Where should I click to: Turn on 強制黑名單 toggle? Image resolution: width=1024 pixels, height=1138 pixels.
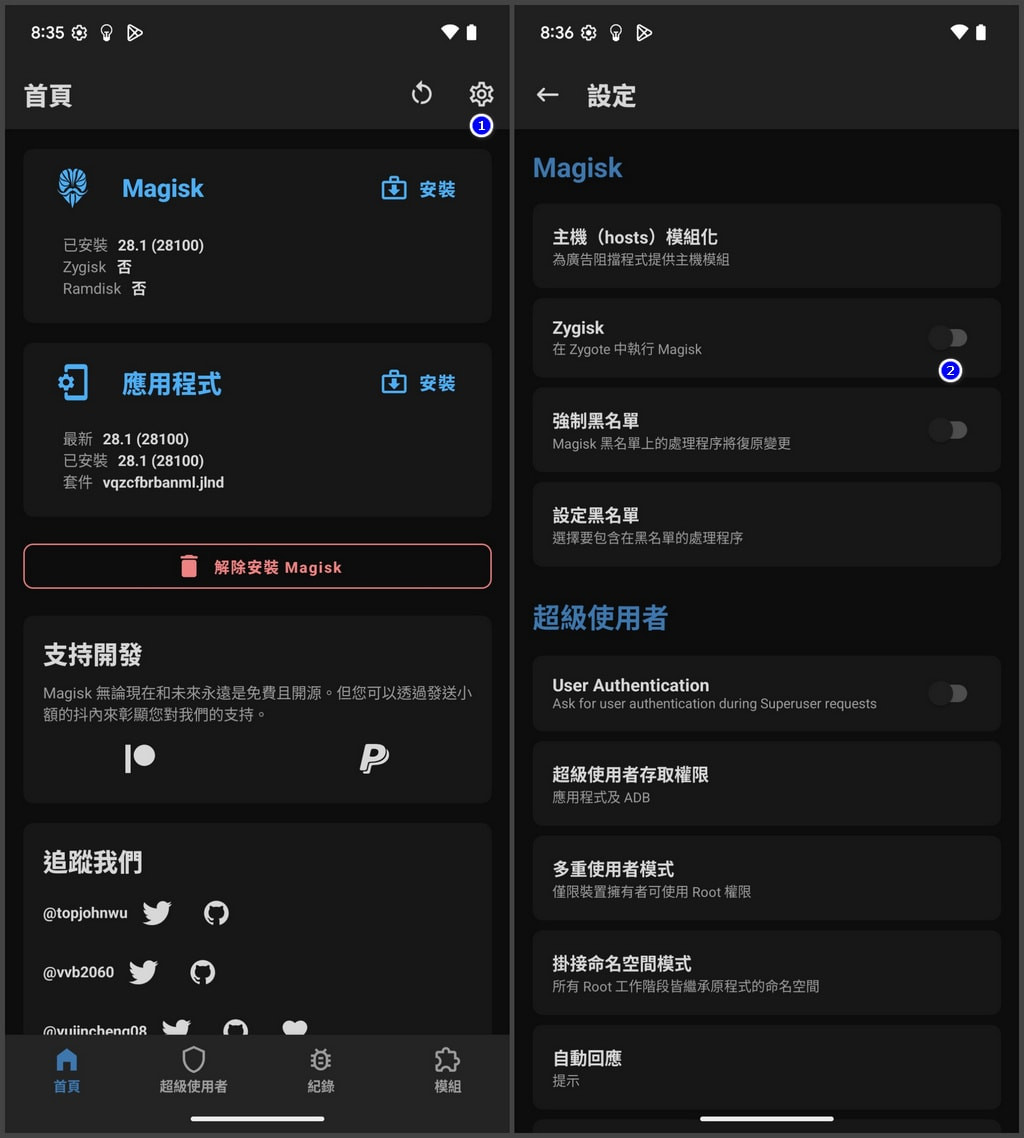pyautogui.click(x=947, y=430)
